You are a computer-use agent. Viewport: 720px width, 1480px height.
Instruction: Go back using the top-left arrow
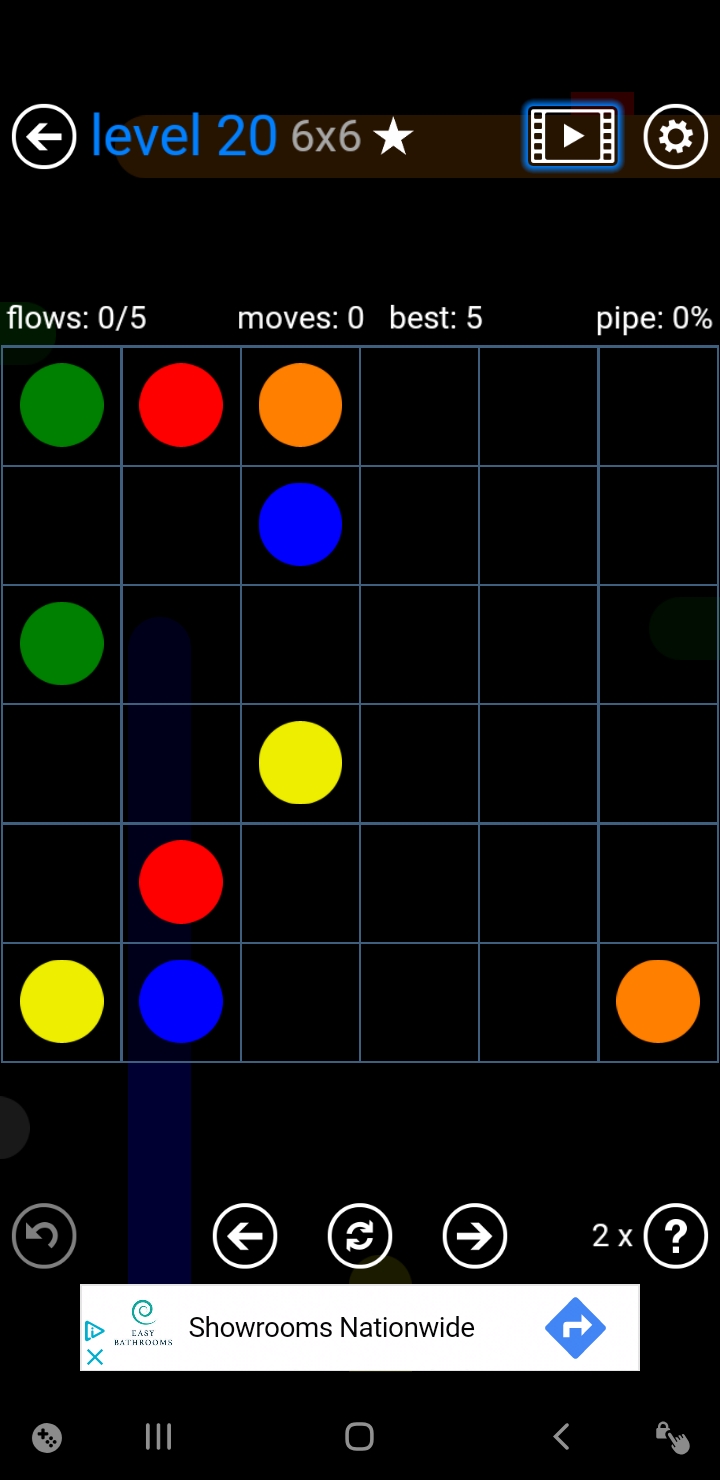tap(44, 136)
